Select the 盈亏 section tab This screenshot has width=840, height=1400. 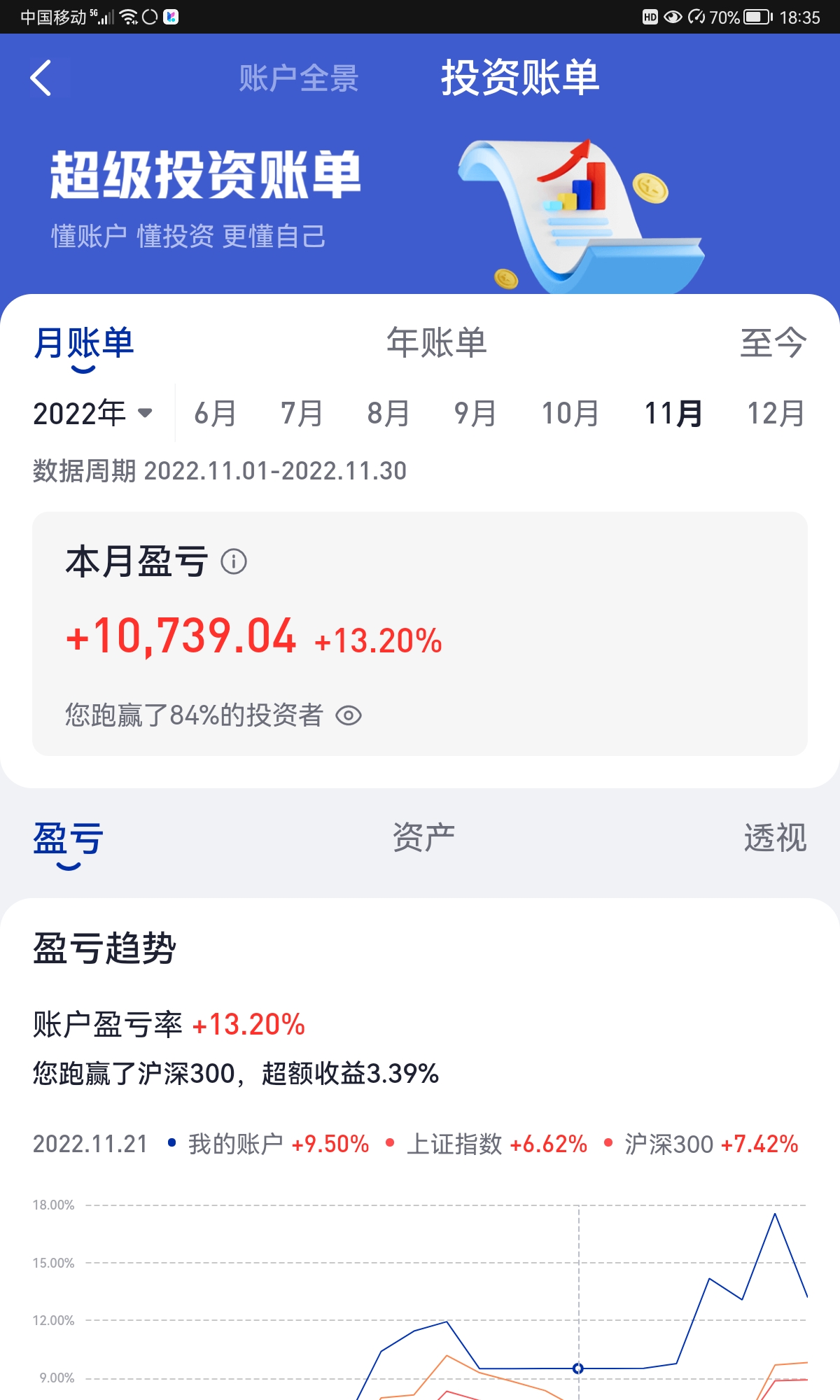coord(68,839)
